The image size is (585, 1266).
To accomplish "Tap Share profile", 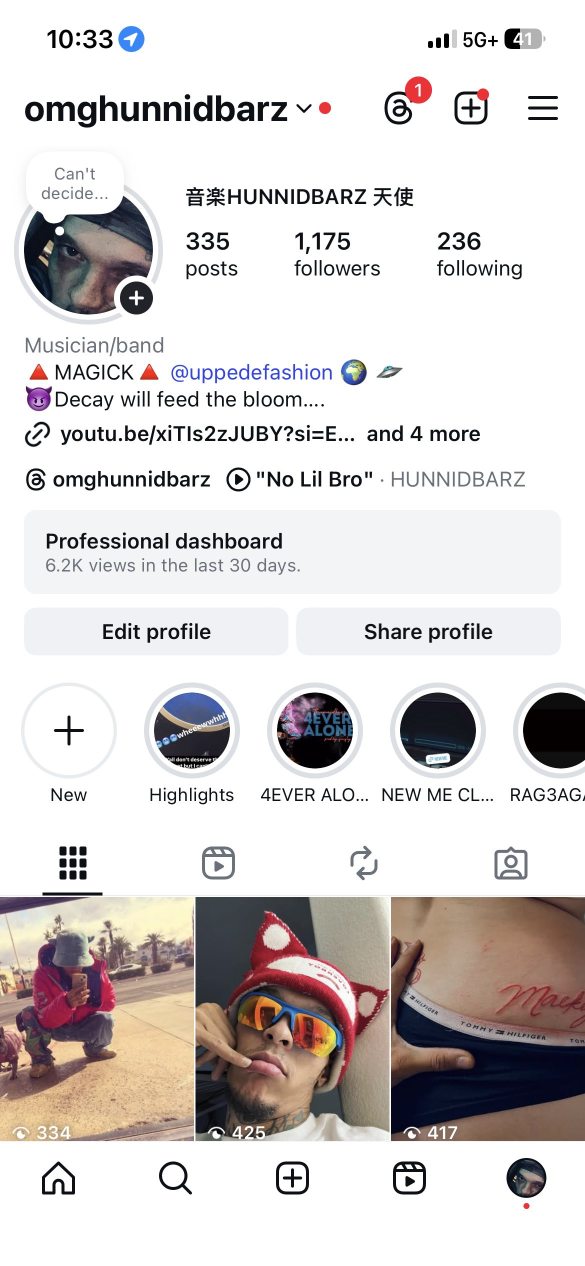I will coord(428,632).
